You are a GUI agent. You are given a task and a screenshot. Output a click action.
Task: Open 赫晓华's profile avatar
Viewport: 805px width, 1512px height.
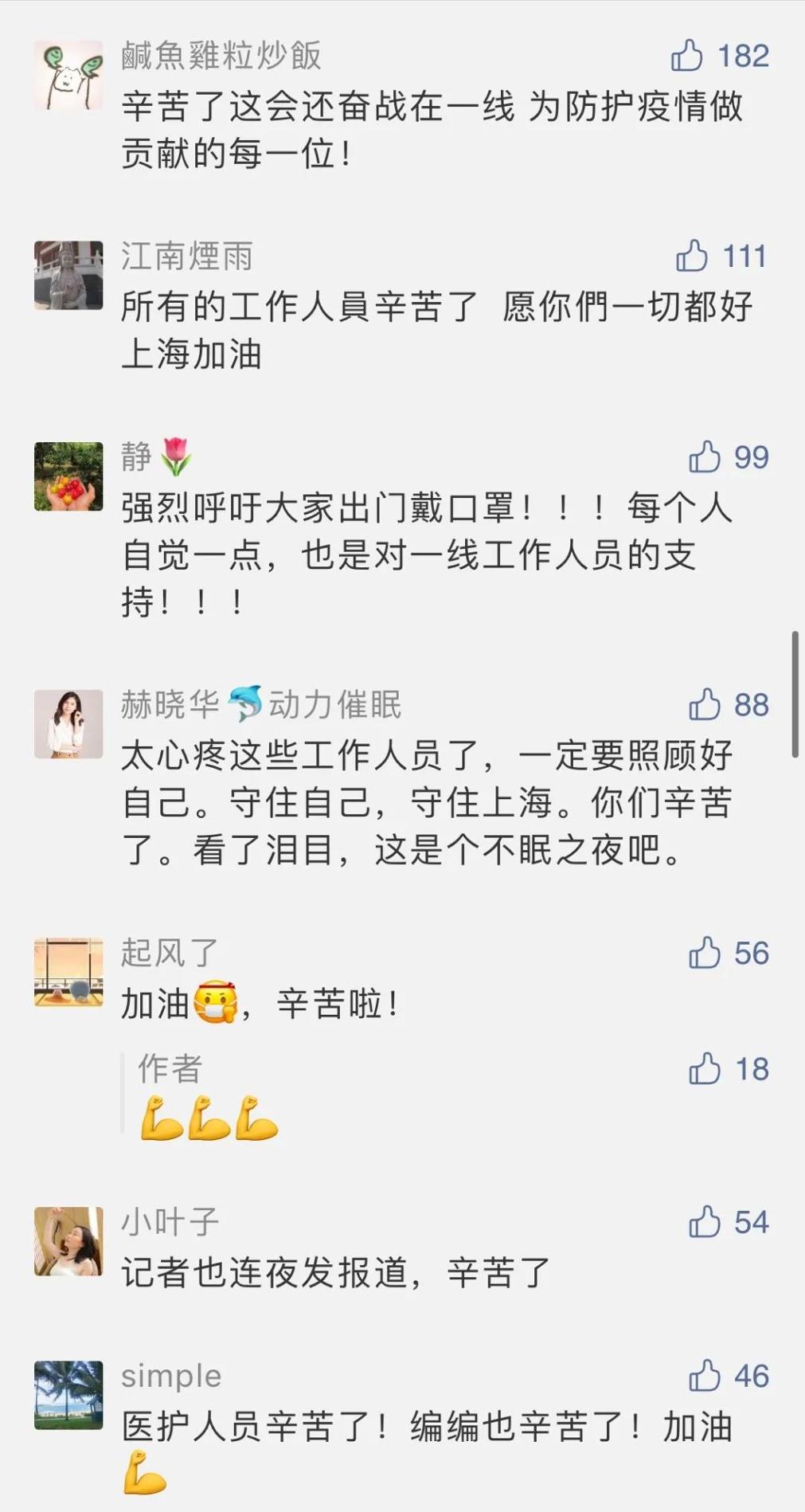(x=68, y=724)
